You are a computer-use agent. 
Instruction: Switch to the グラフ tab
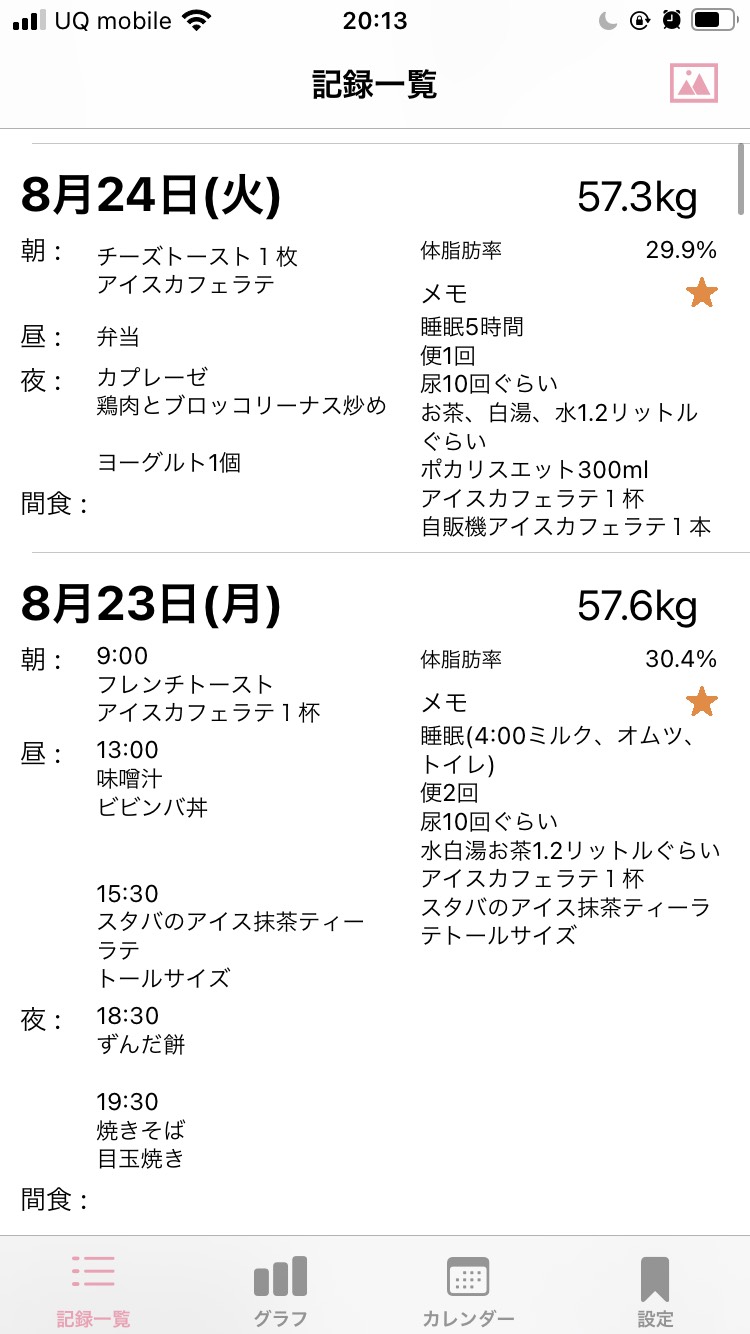click(280, 1288)
